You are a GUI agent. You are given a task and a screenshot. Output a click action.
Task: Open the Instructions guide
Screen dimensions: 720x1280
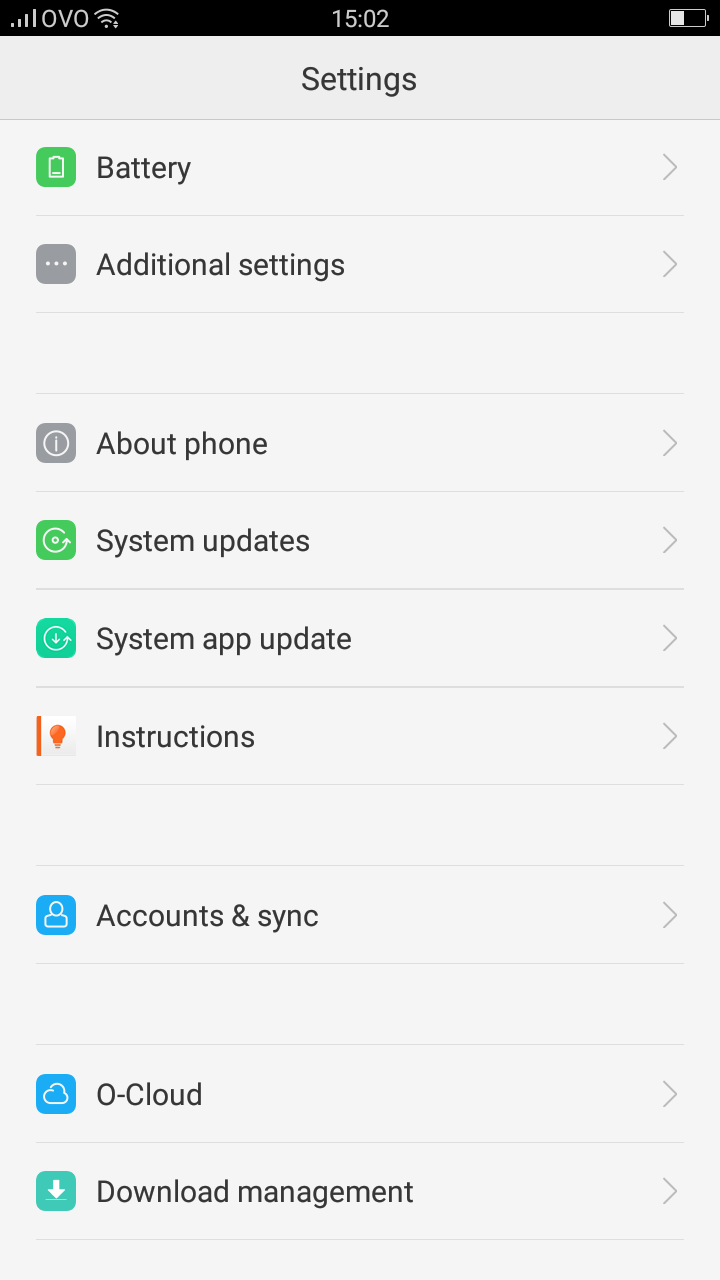(x=360, y=737)
